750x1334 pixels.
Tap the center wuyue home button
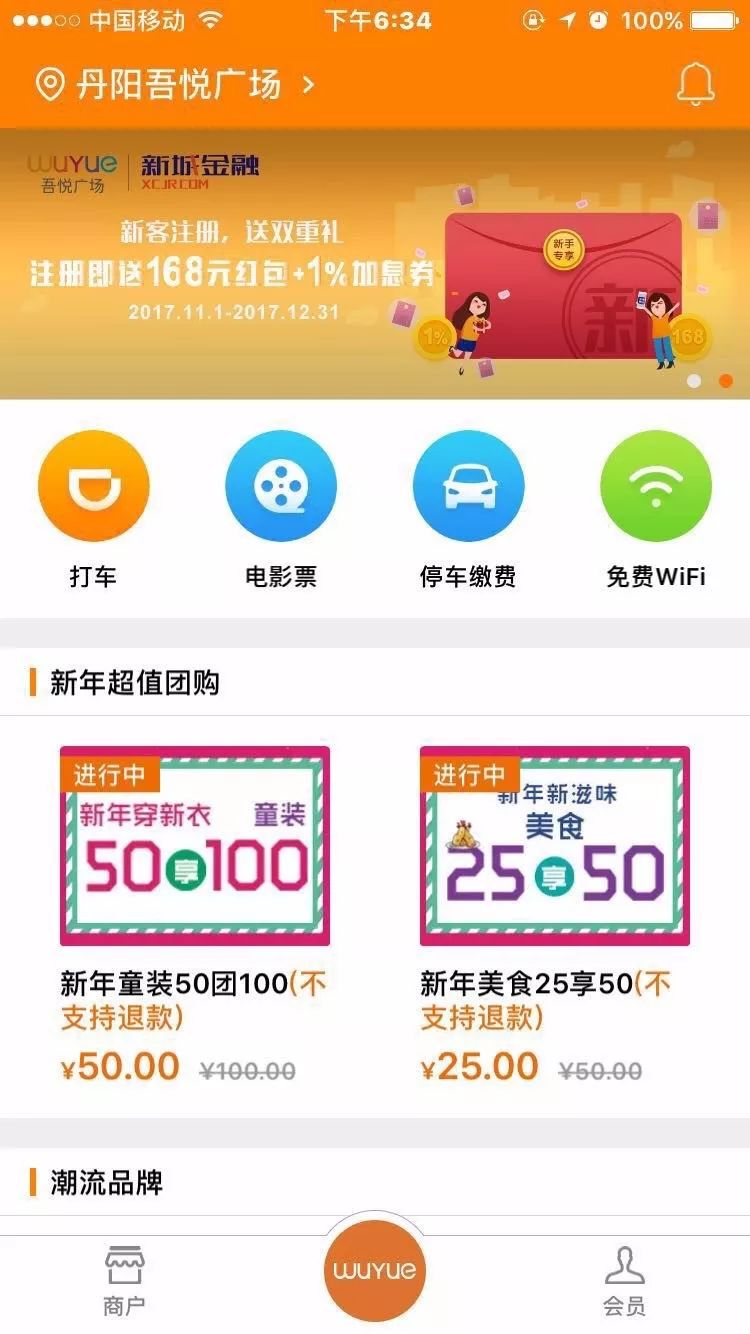[x=375, y=1271]
